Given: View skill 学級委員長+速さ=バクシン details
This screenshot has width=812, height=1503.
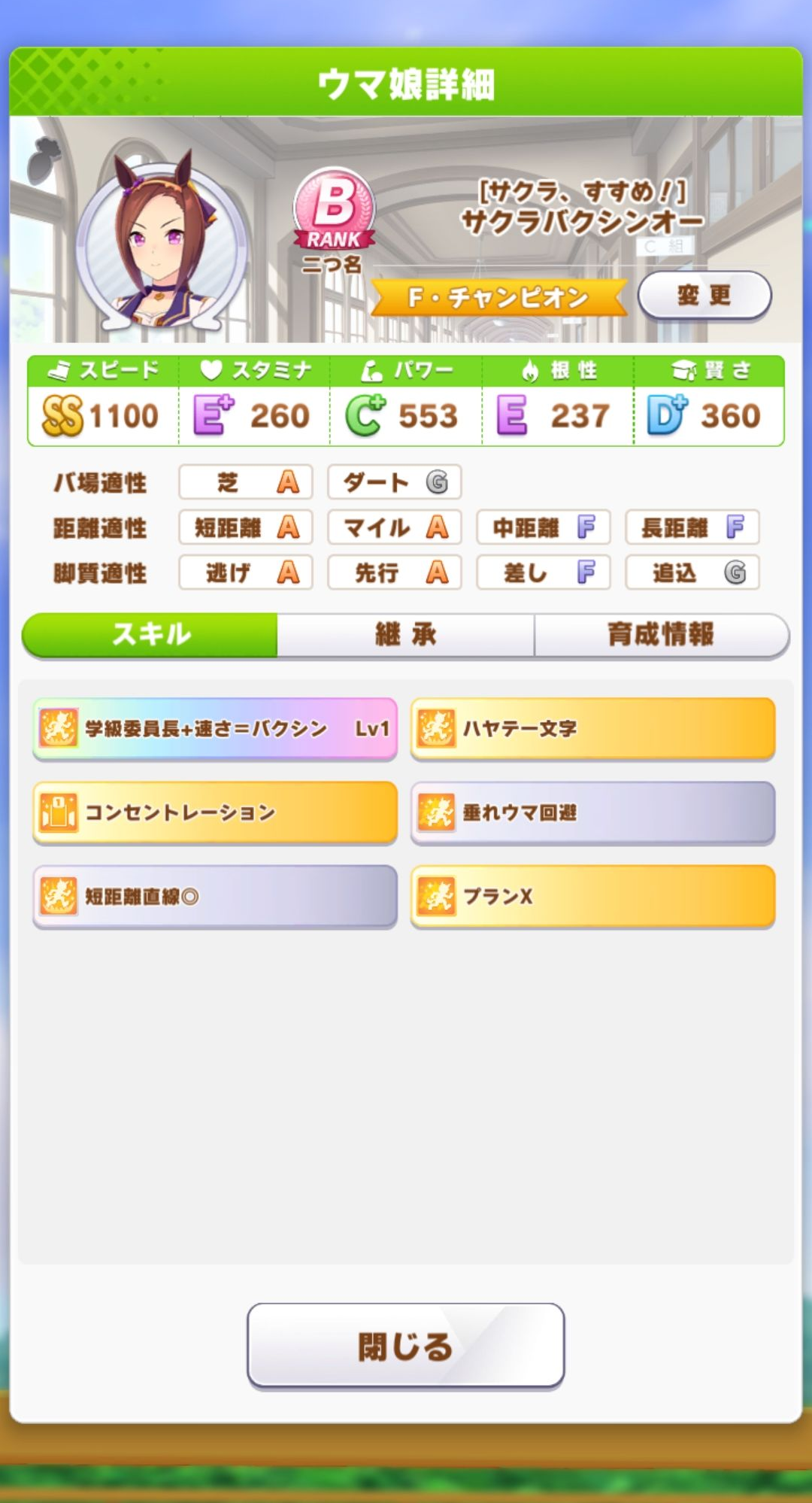Looking at the screenshot, I should [214, 728].
